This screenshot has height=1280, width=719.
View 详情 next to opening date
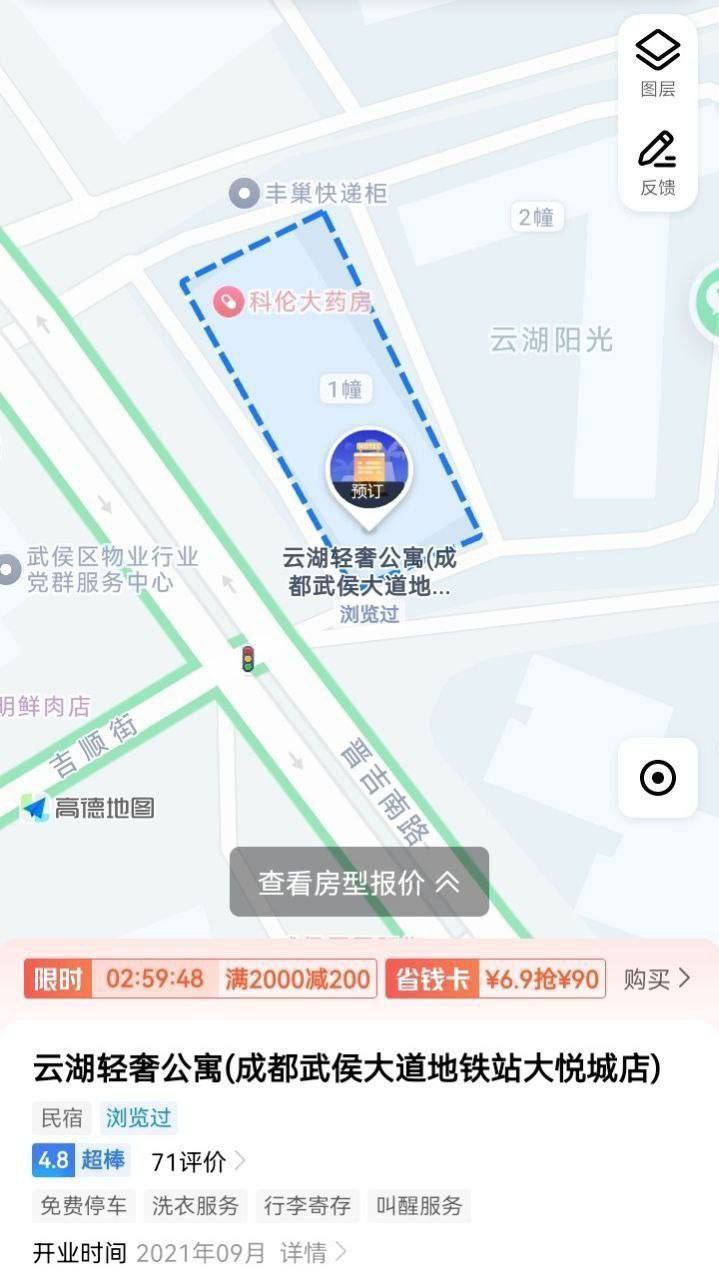313,1252
